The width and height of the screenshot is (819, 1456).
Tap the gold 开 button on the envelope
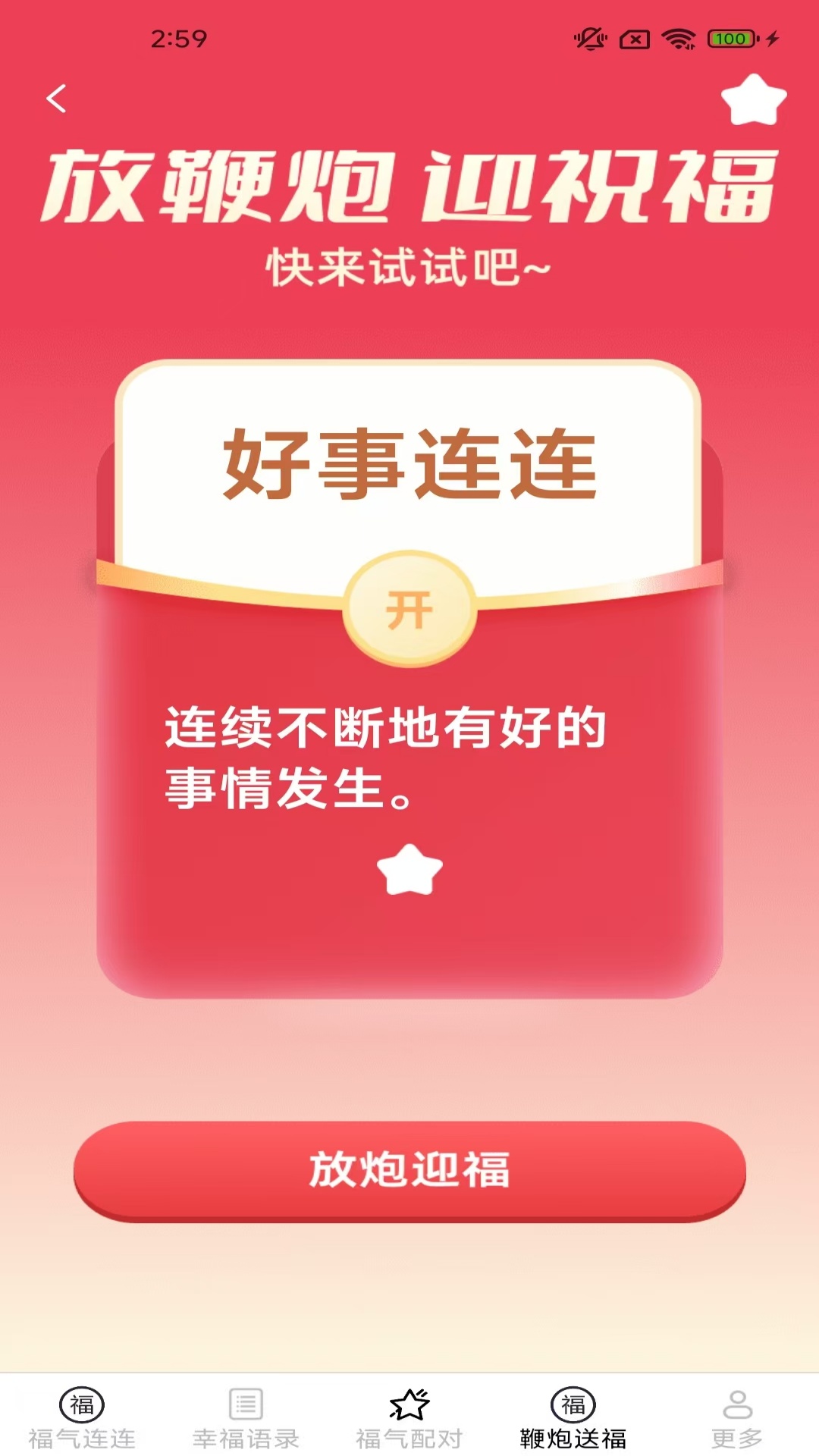point(409,609)
